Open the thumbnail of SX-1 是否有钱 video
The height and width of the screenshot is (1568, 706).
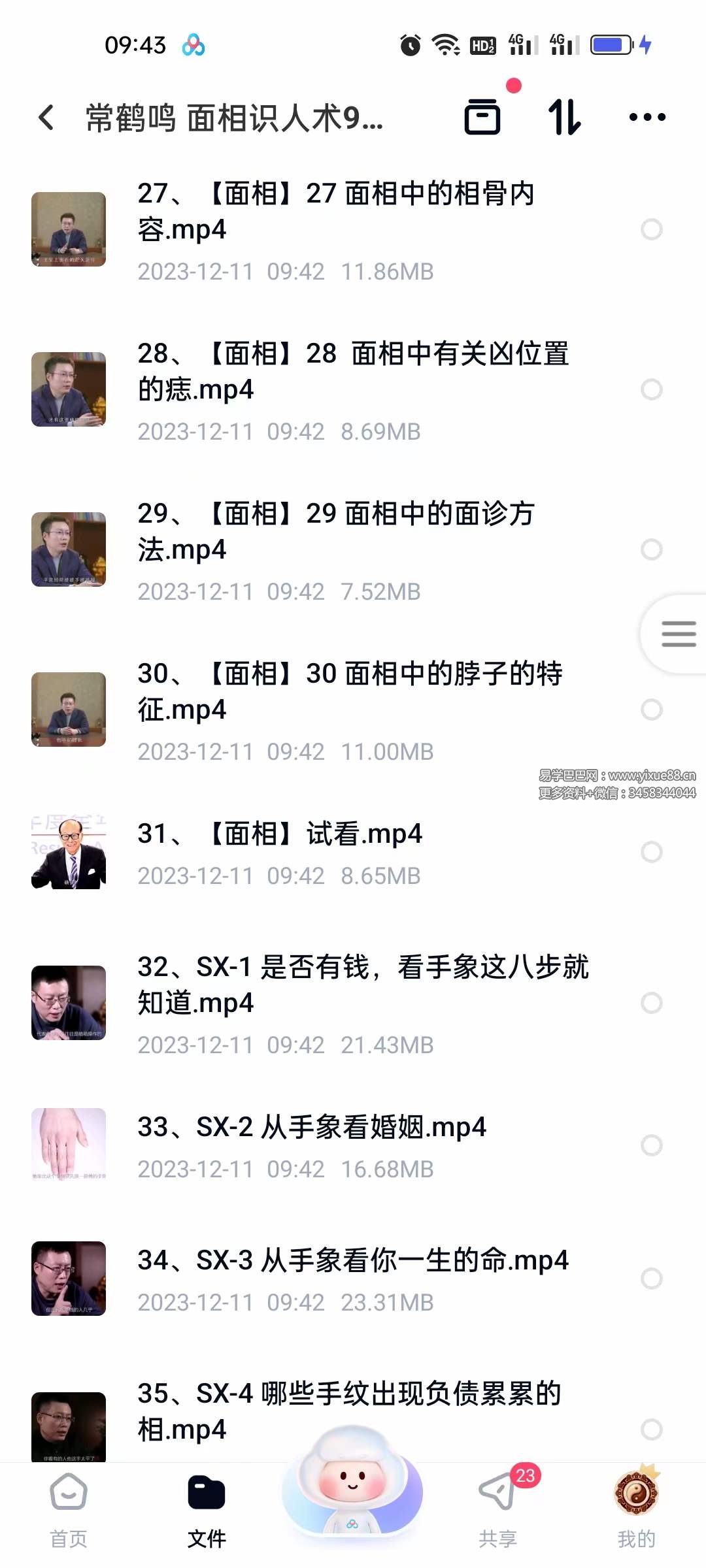click(x=69, y=1002)
